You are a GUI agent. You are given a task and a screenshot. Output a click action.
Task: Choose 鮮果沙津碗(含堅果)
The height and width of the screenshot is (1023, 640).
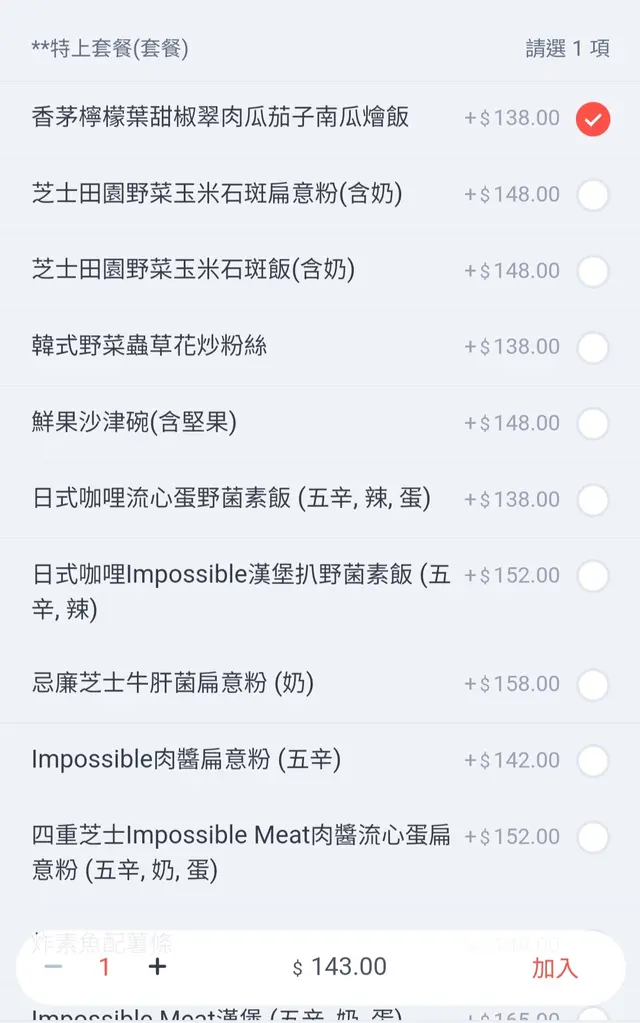click(x=592, y=423)
